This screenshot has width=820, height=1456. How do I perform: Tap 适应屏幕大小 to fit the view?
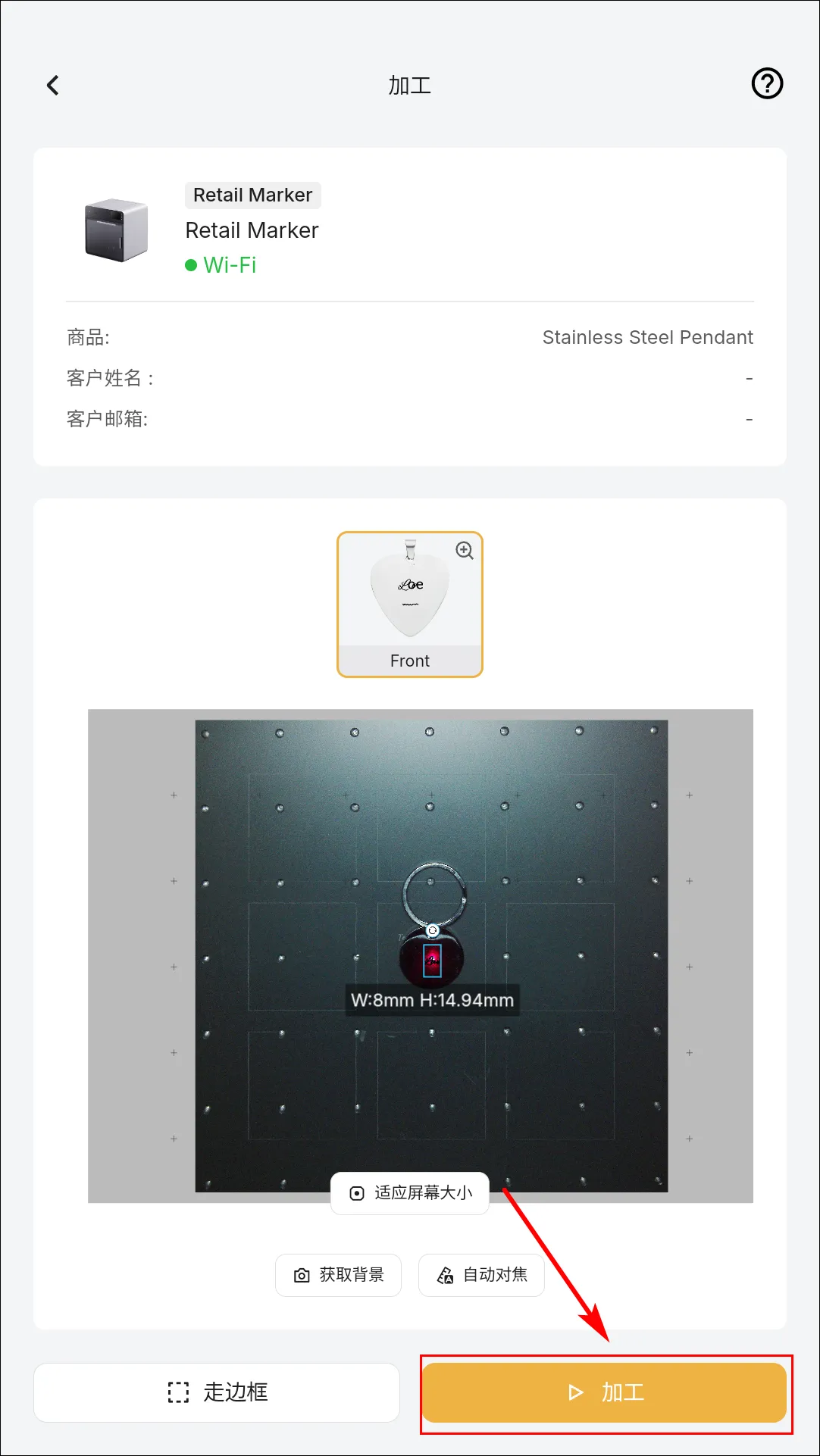(x=410, y=1193)
